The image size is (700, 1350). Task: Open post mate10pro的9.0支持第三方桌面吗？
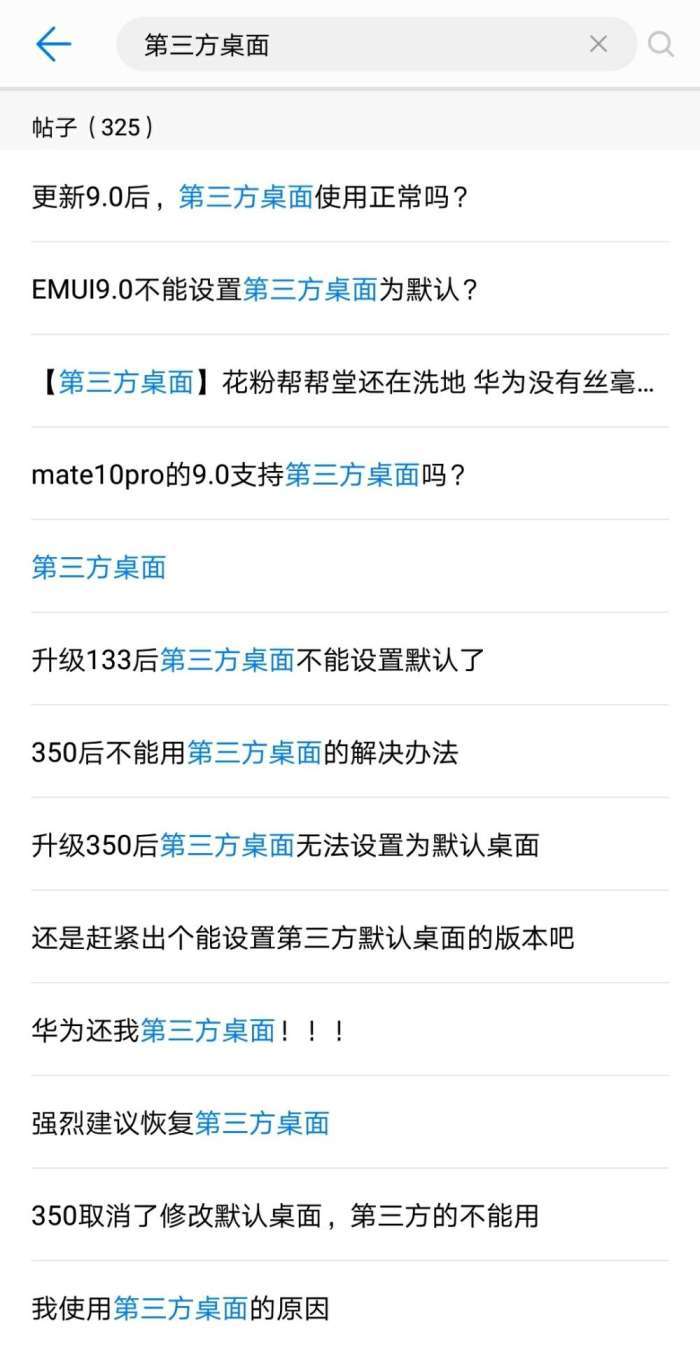[x=350, y=474]
